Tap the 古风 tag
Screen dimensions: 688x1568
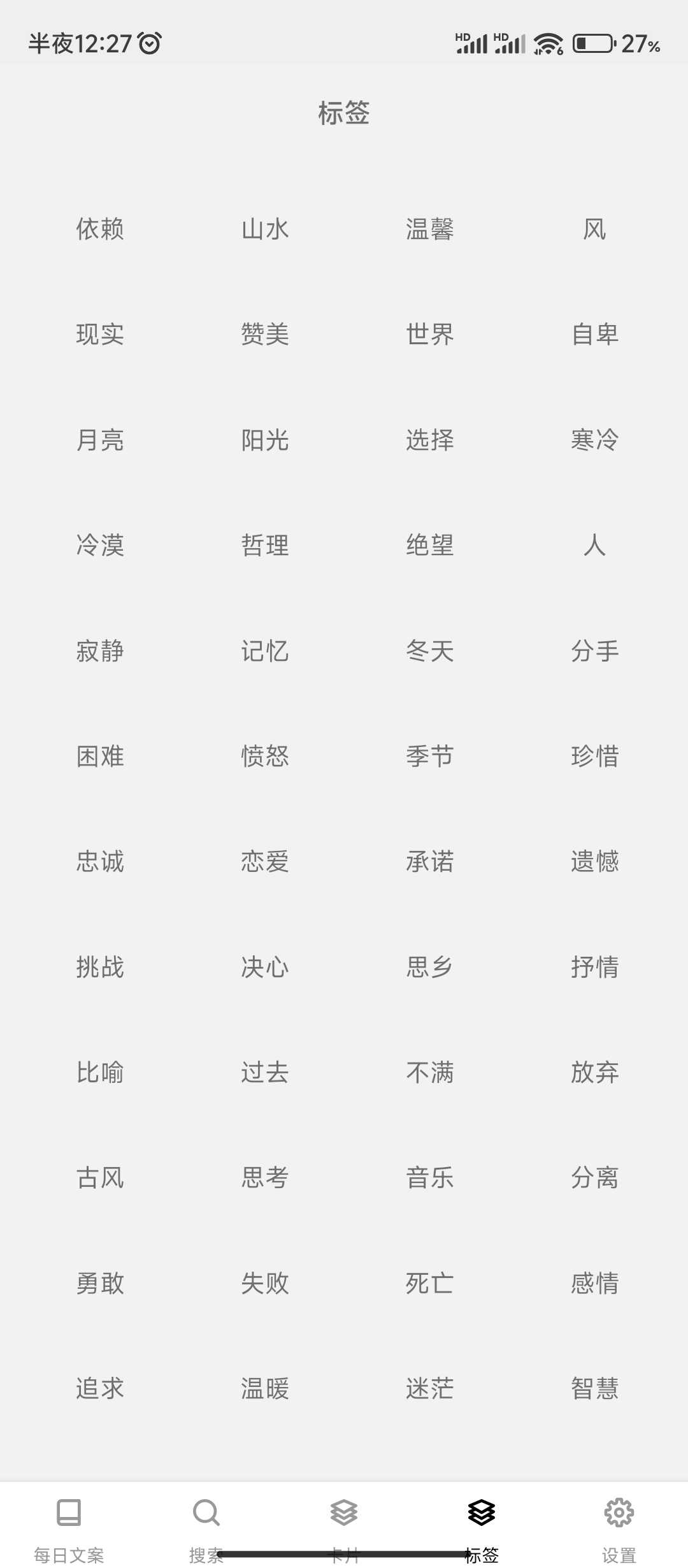coord(100,1177)
